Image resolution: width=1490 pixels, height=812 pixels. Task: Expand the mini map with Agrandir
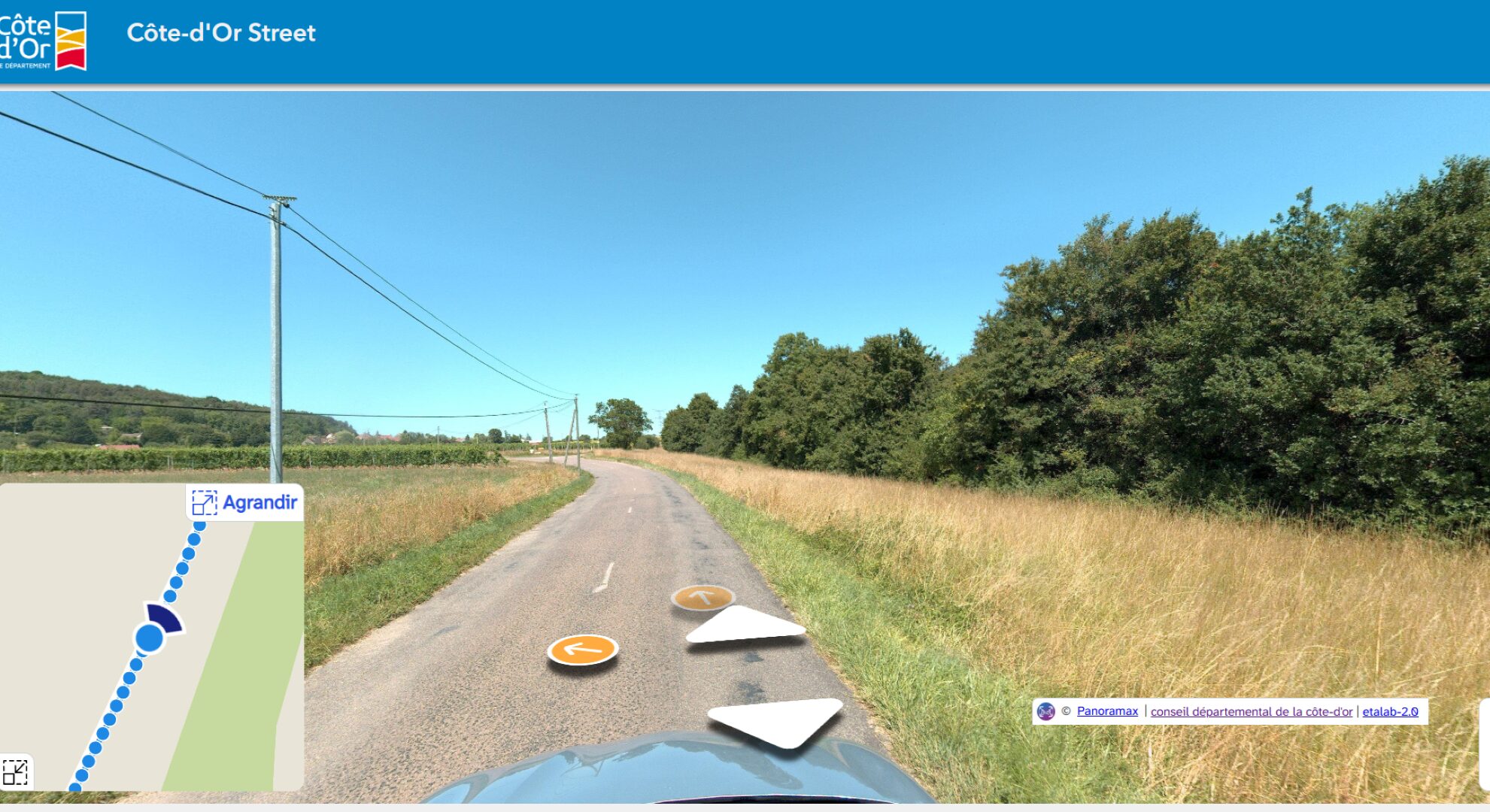[x=245, y=502]
